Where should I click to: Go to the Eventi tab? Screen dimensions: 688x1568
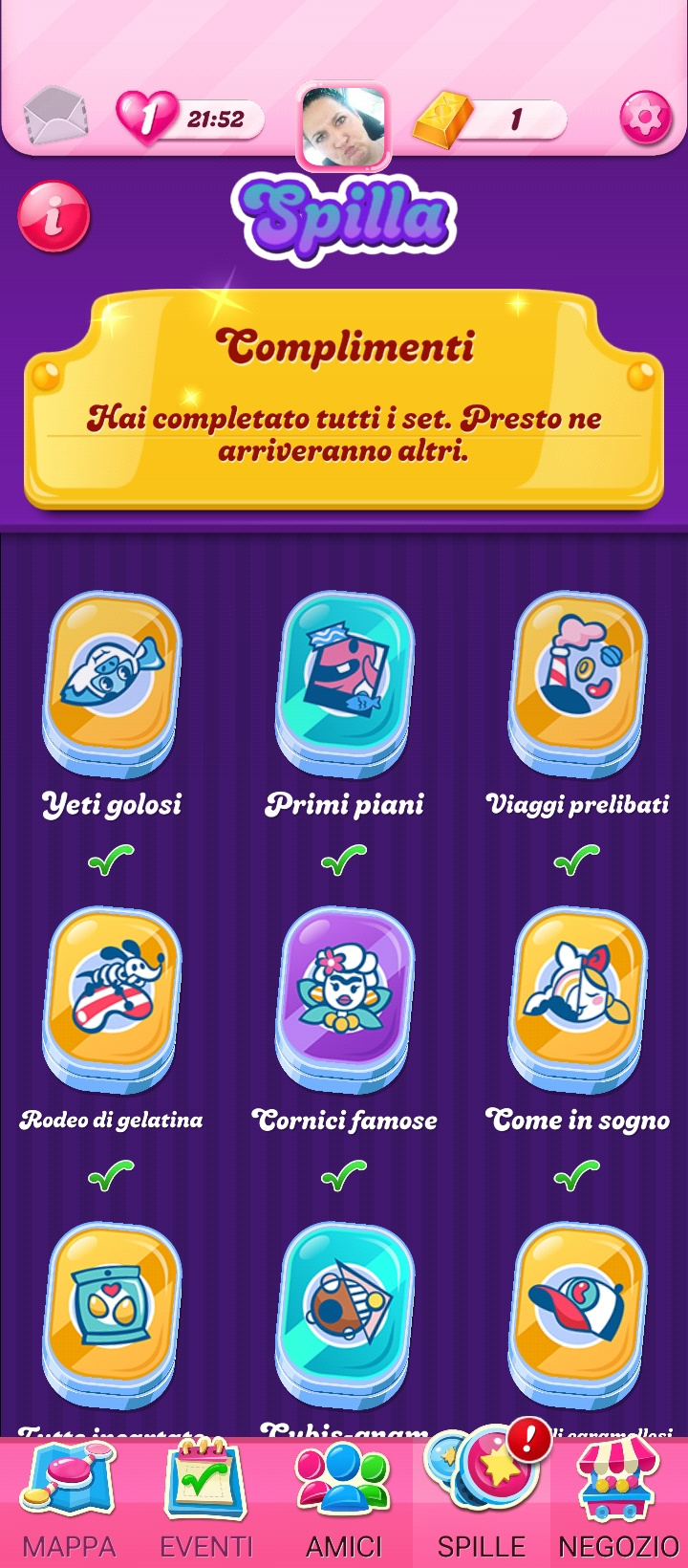pos(206,1501)
